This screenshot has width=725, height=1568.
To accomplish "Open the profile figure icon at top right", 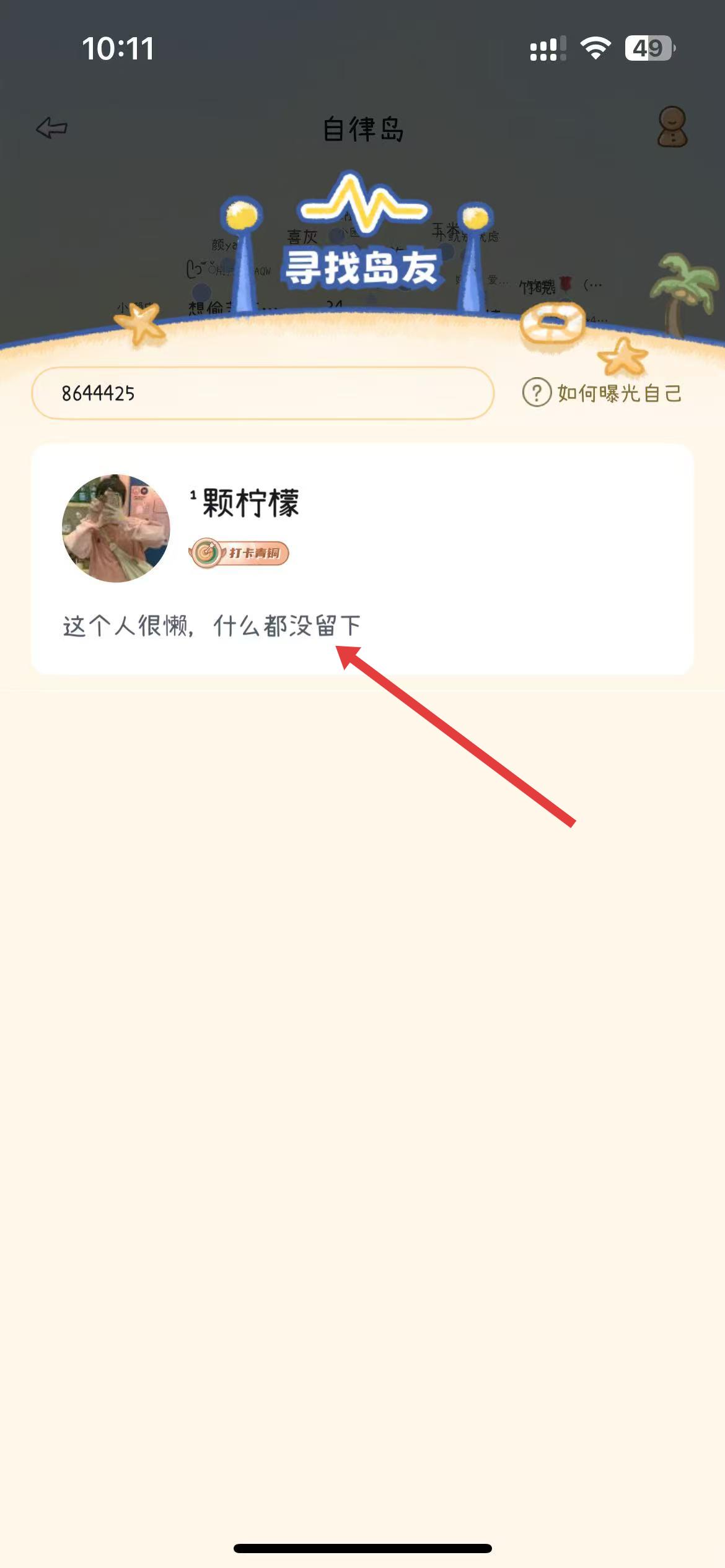I will pos(672,127).
